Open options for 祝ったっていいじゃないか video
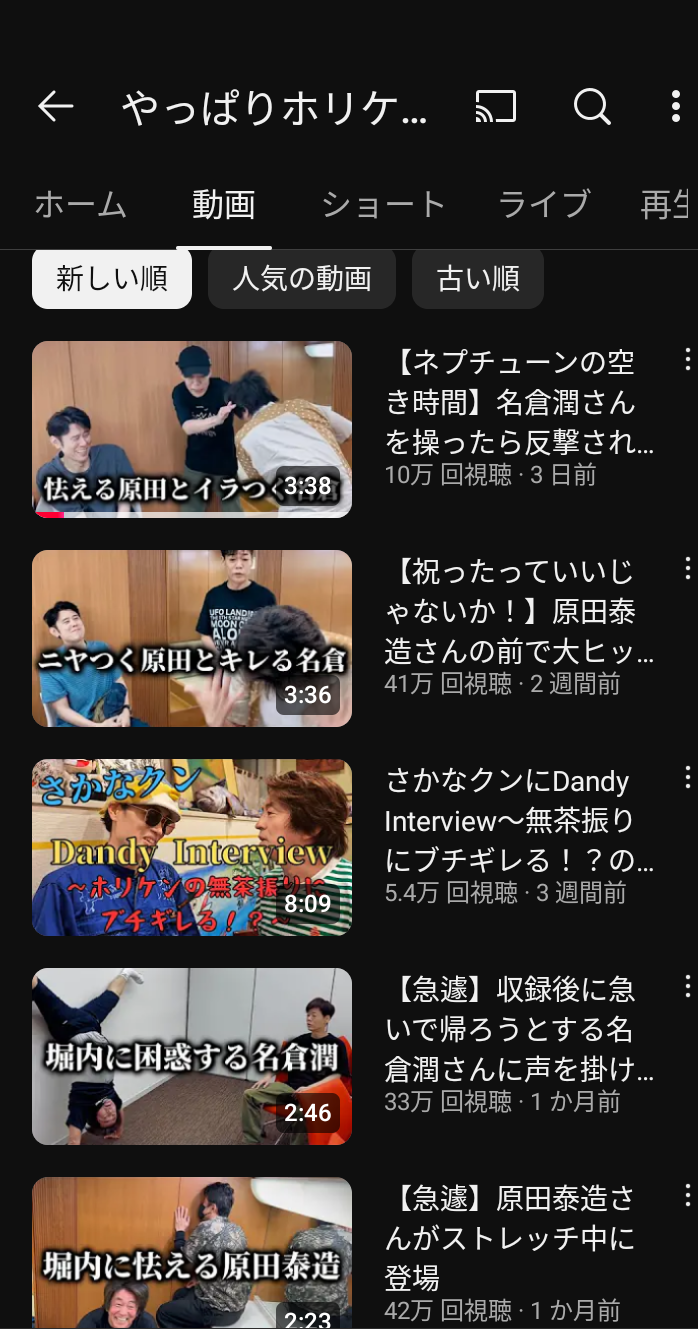The width and height of the screenshot is (698, 1329). coord(687,569)
